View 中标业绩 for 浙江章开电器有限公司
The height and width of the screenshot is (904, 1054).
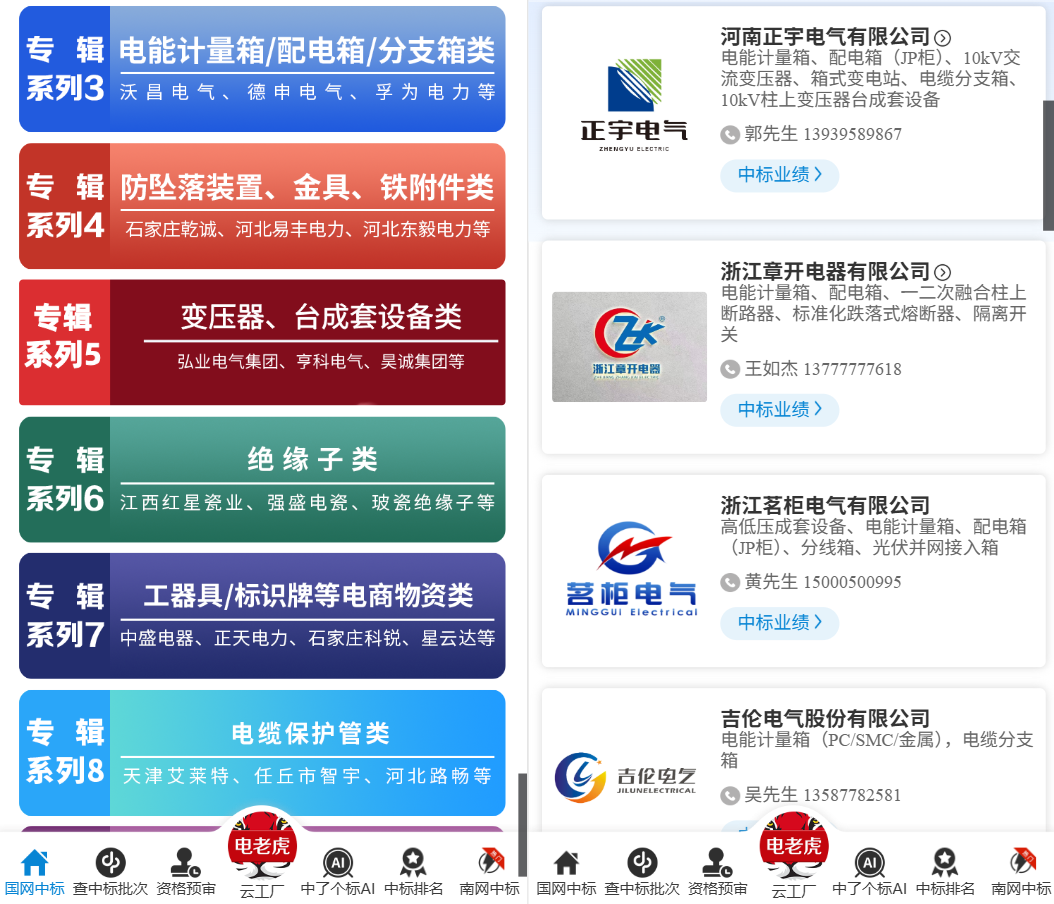click(x=779, y=409)
